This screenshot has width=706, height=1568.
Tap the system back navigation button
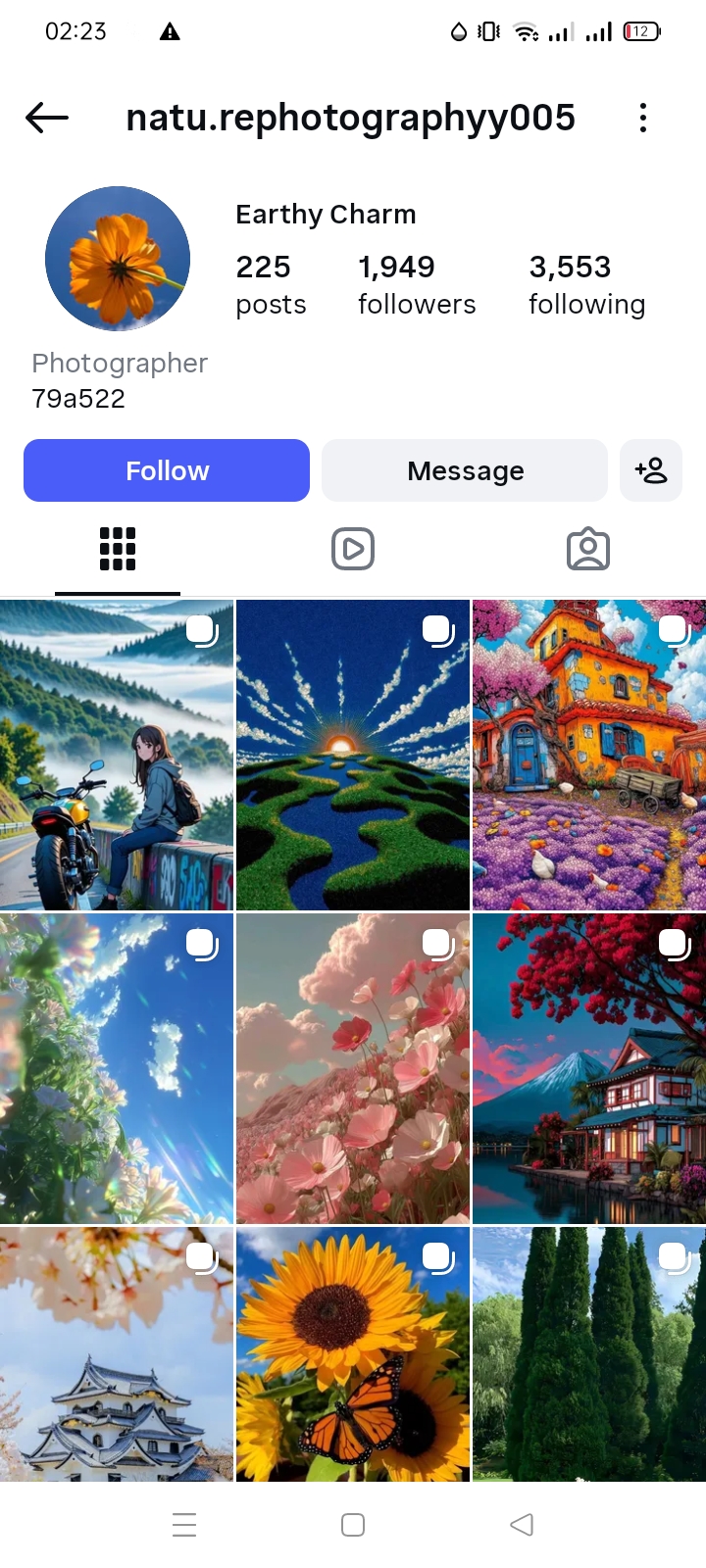point(521,1525)
